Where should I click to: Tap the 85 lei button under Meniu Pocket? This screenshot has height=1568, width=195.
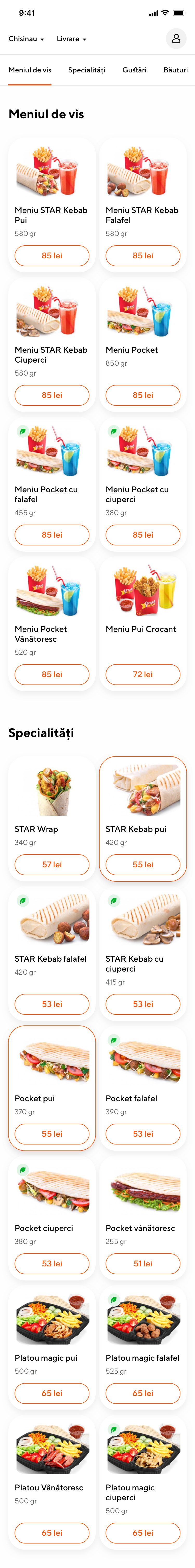(143, 395)
